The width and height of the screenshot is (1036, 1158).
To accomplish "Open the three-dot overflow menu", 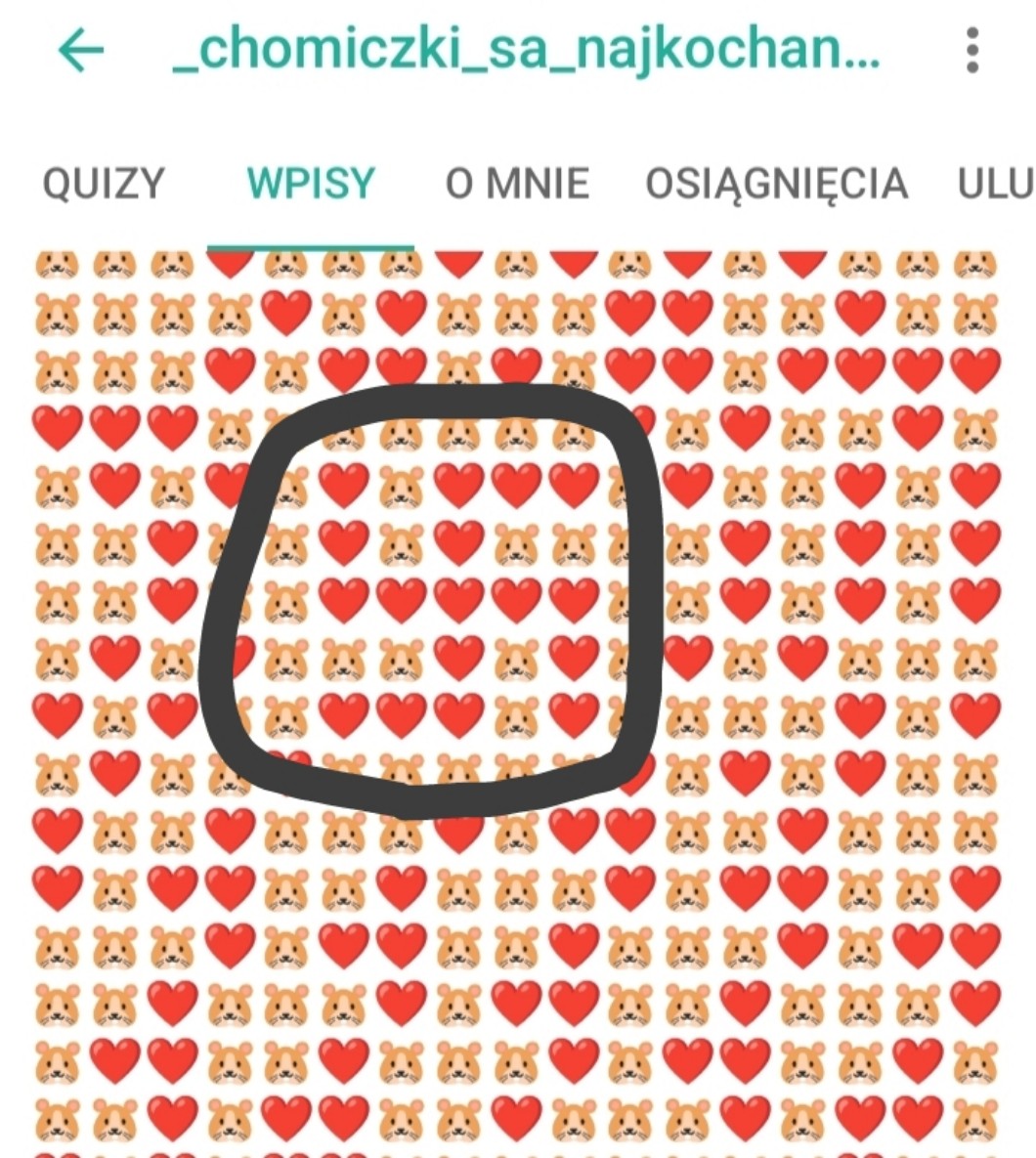I will pos(971,51).
